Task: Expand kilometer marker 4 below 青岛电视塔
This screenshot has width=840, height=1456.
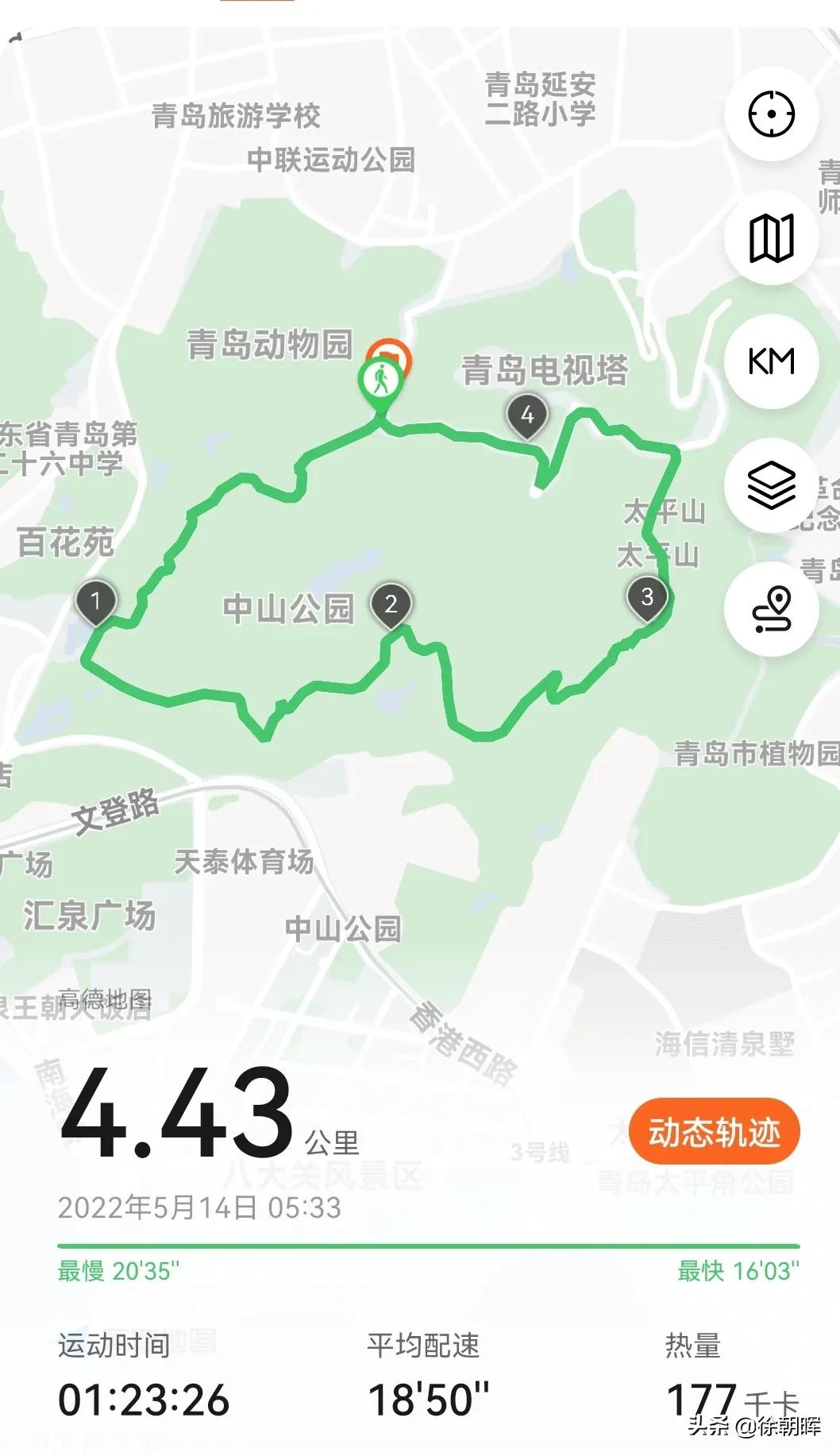Action: pos(528,414)
